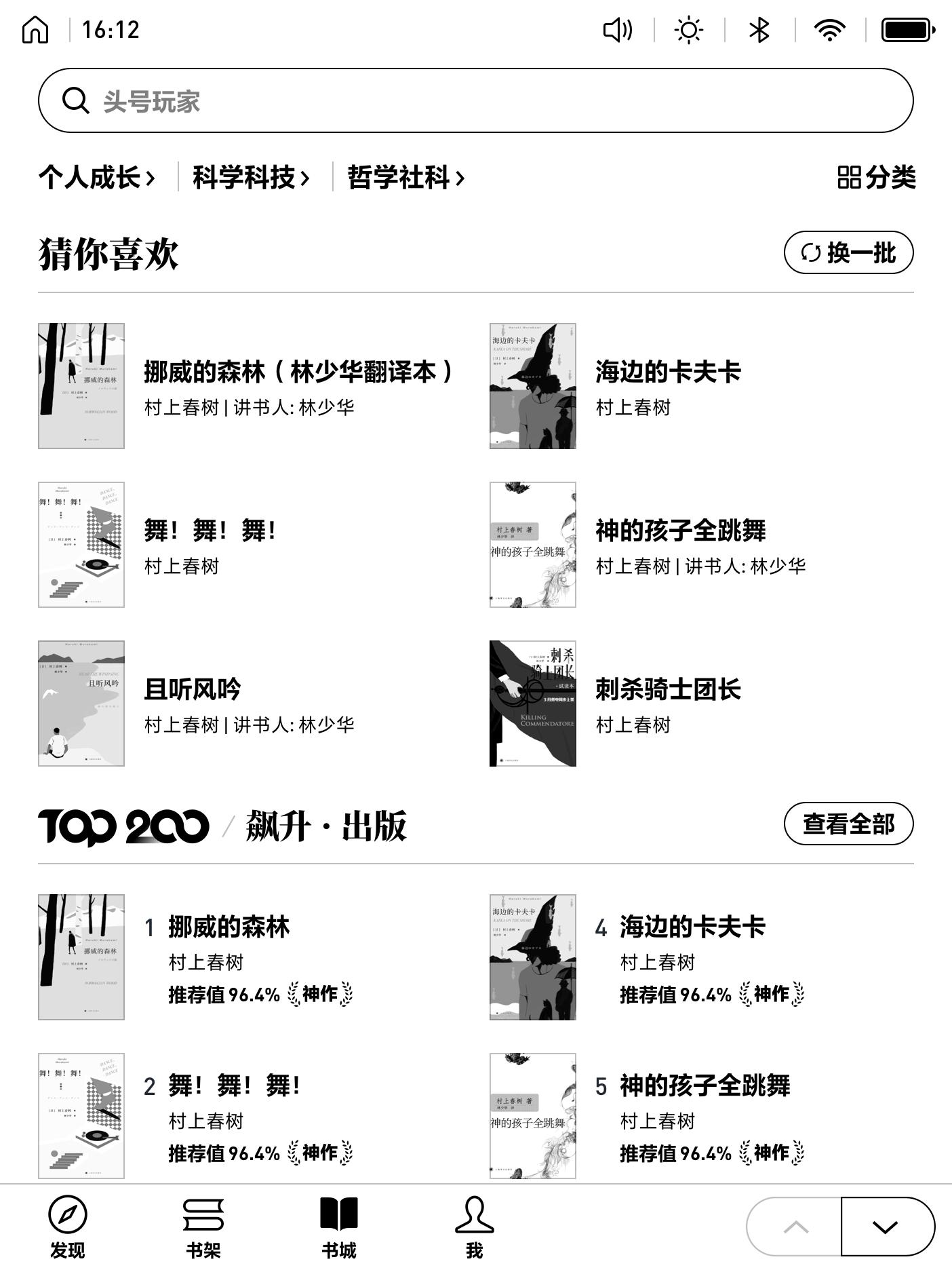
Task: Refresh recommendations with 换一批
Action: (848, 253)
